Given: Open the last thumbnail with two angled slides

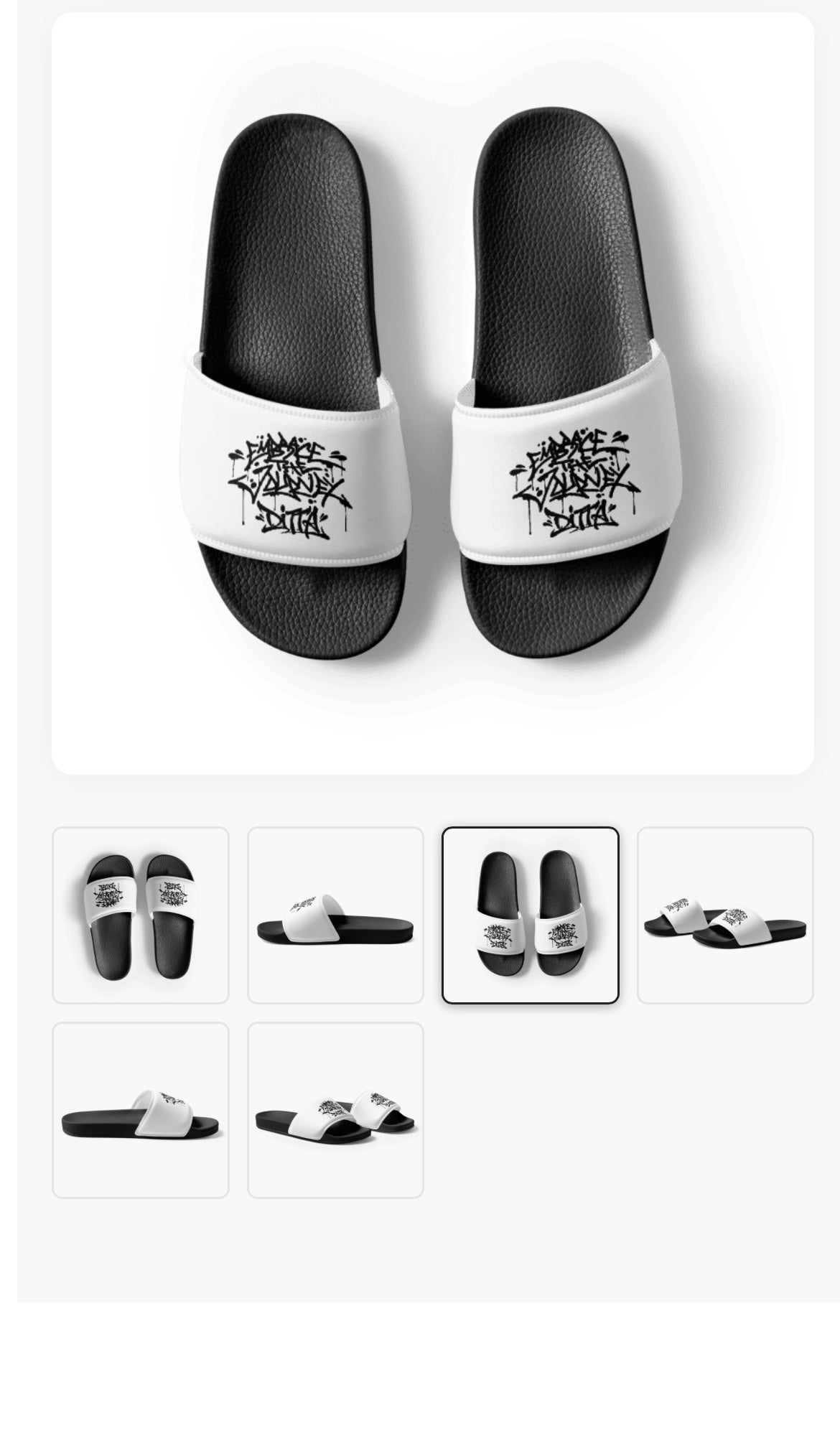Looking at the screenshot, I should 335,1110.
